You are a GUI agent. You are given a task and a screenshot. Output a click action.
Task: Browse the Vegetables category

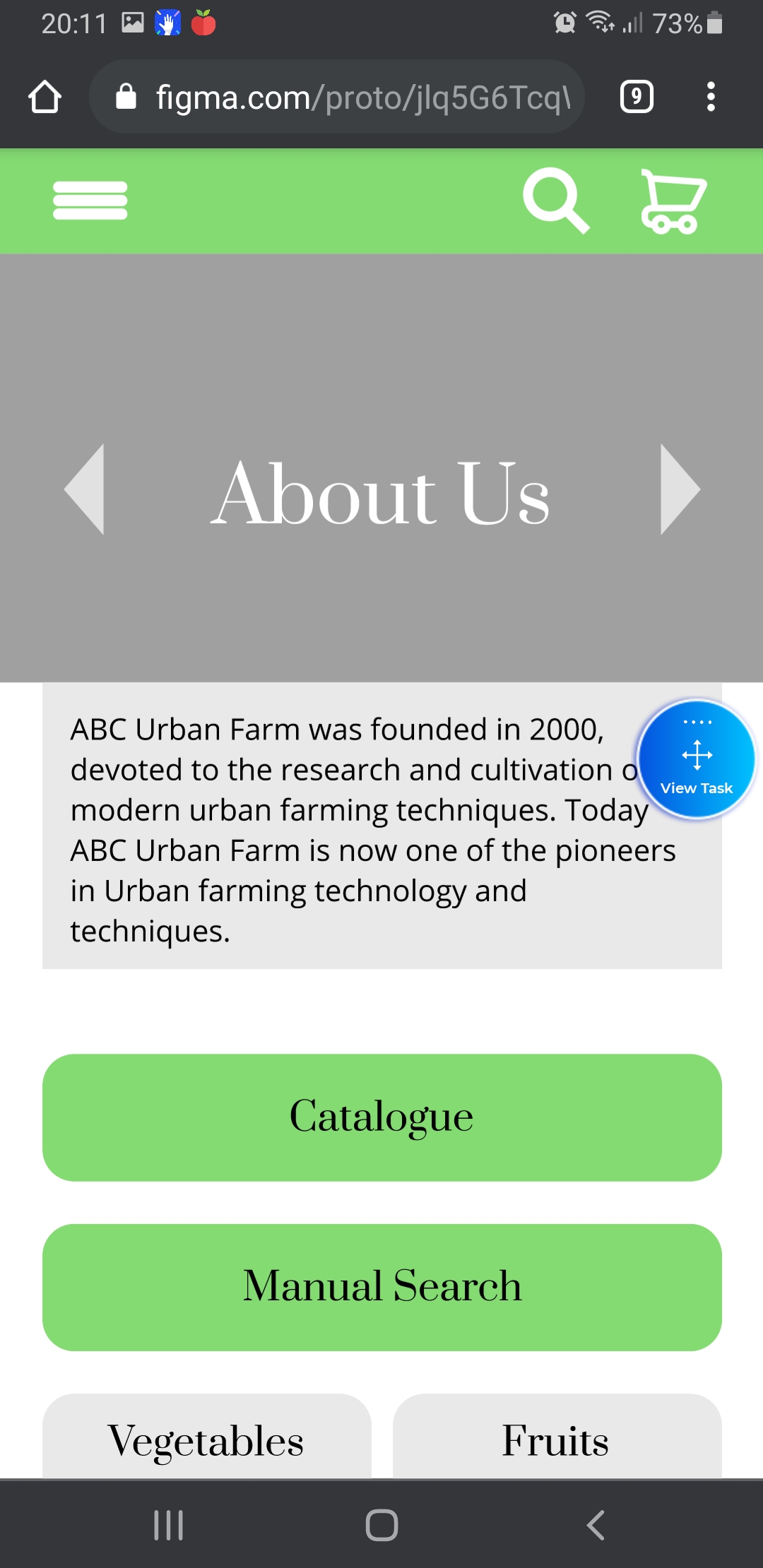click(206, 1438)
